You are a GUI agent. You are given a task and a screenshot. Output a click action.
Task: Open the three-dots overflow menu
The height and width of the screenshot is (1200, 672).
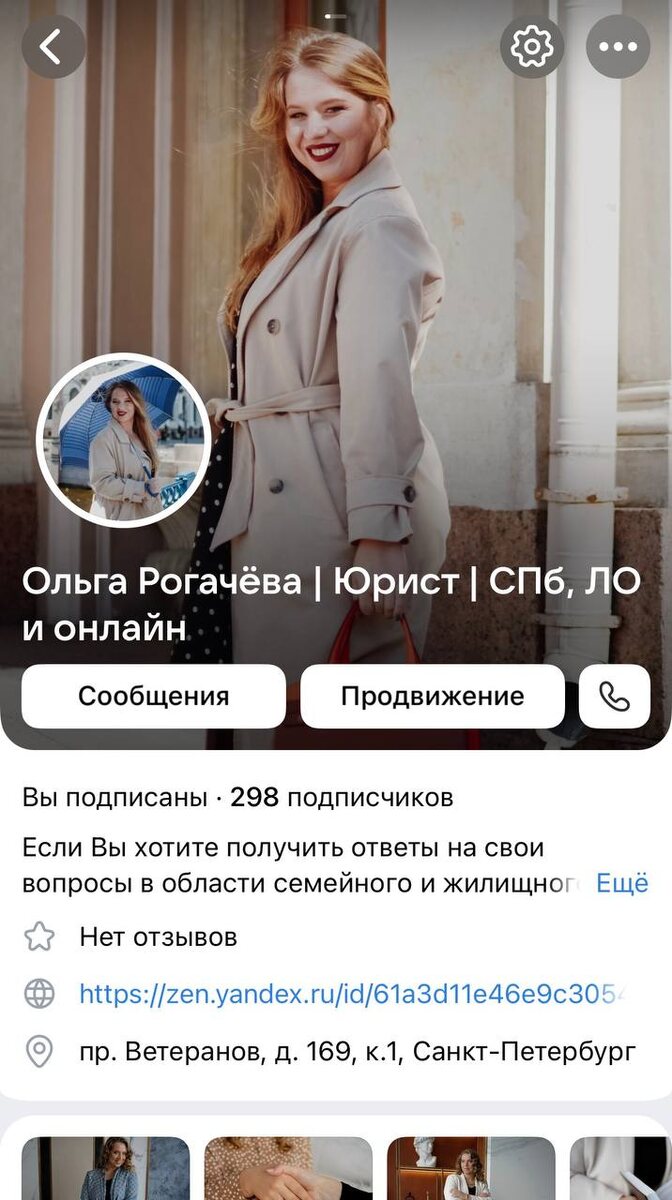pos(617,47)
